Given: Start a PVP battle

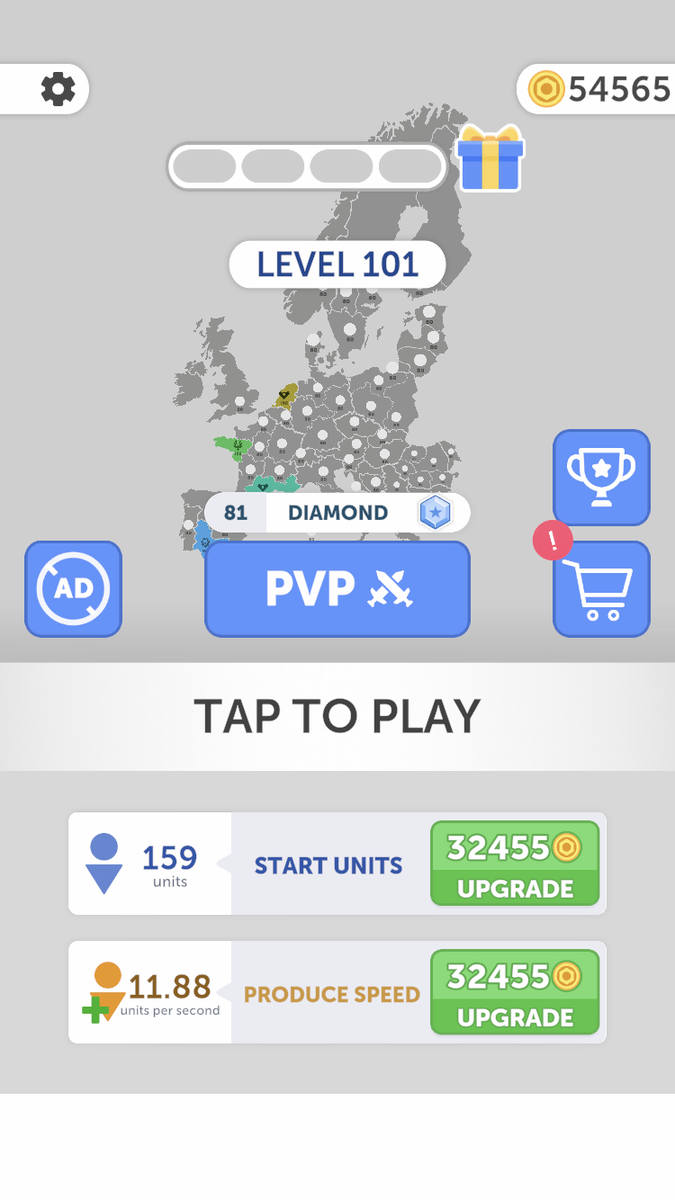Looking at the screenshot, I should pos(337,589).
